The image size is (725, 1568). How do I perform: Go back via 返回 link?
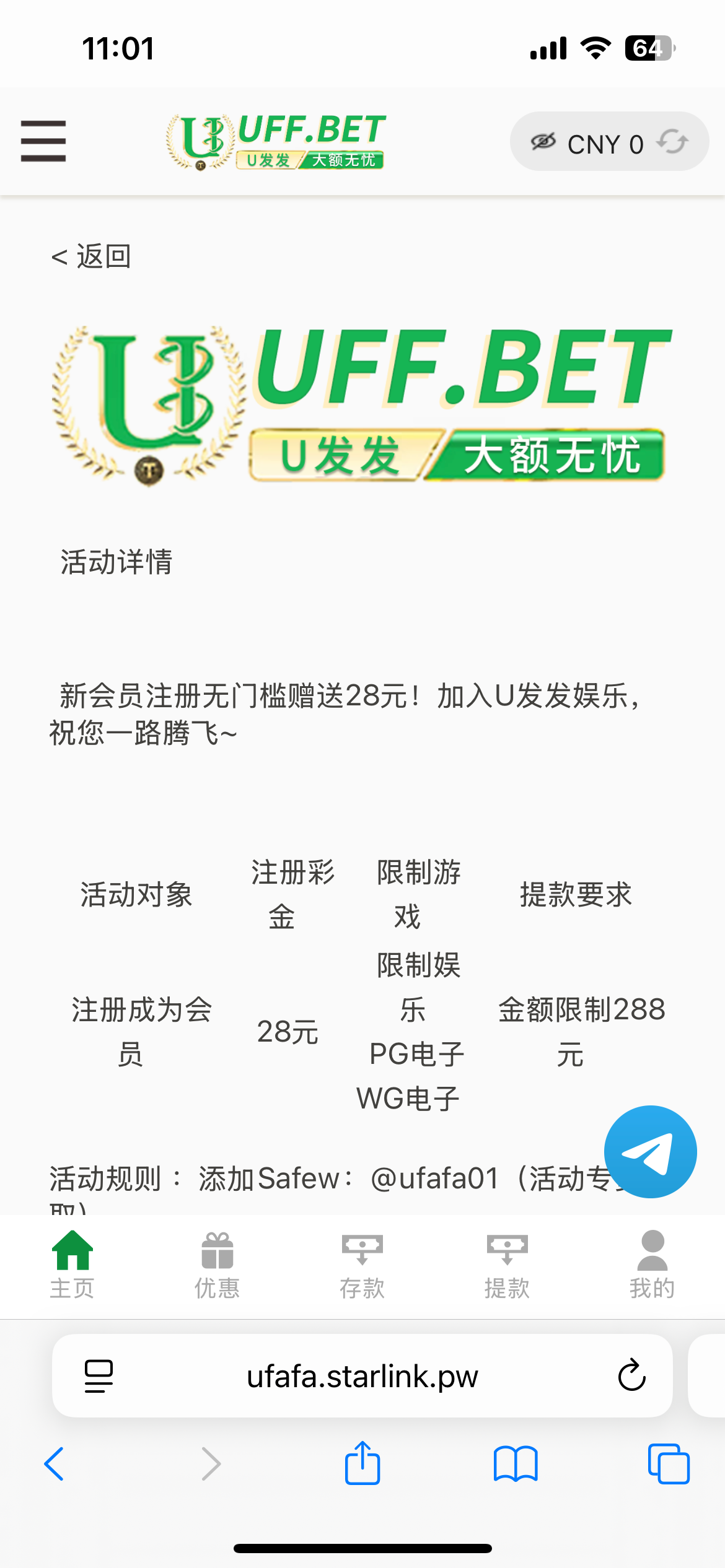coord(92,256)
